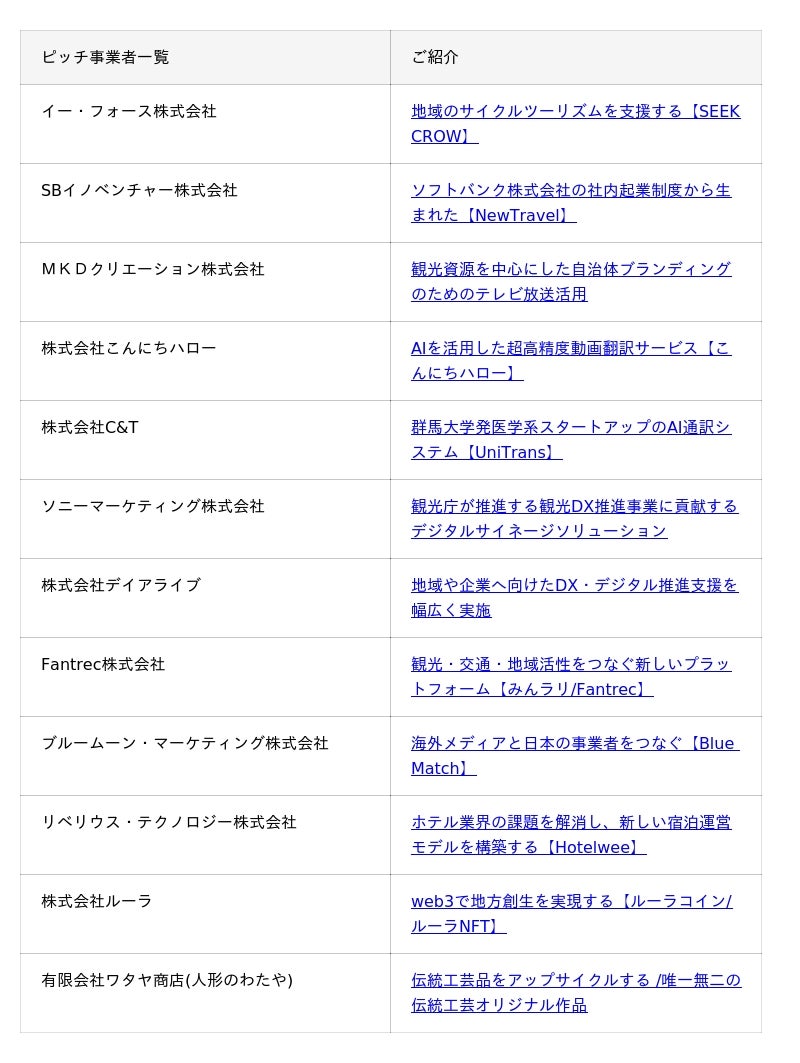Open the UniTrans AI interpretation link

click(570, 428)
